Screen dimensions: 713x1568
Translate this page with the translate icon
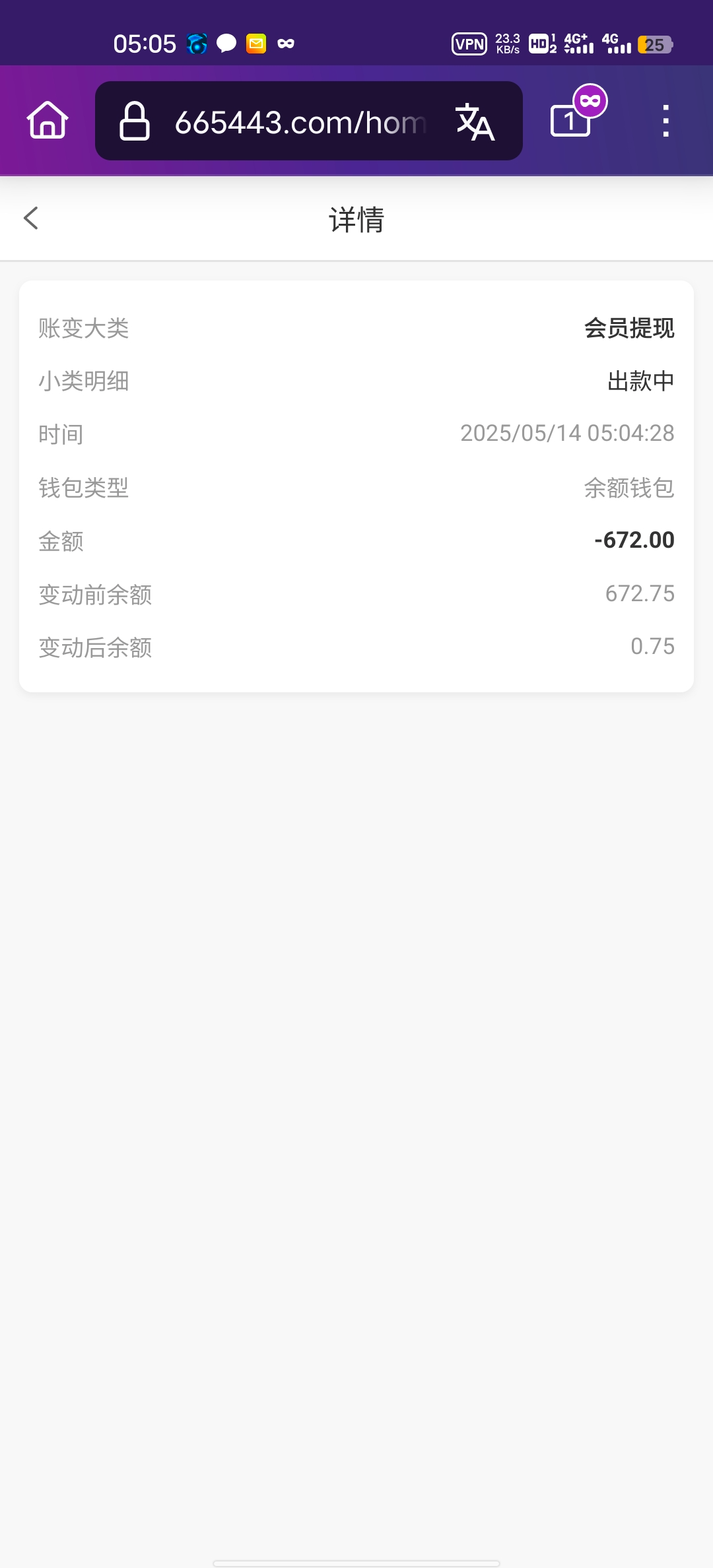point(475,122)
